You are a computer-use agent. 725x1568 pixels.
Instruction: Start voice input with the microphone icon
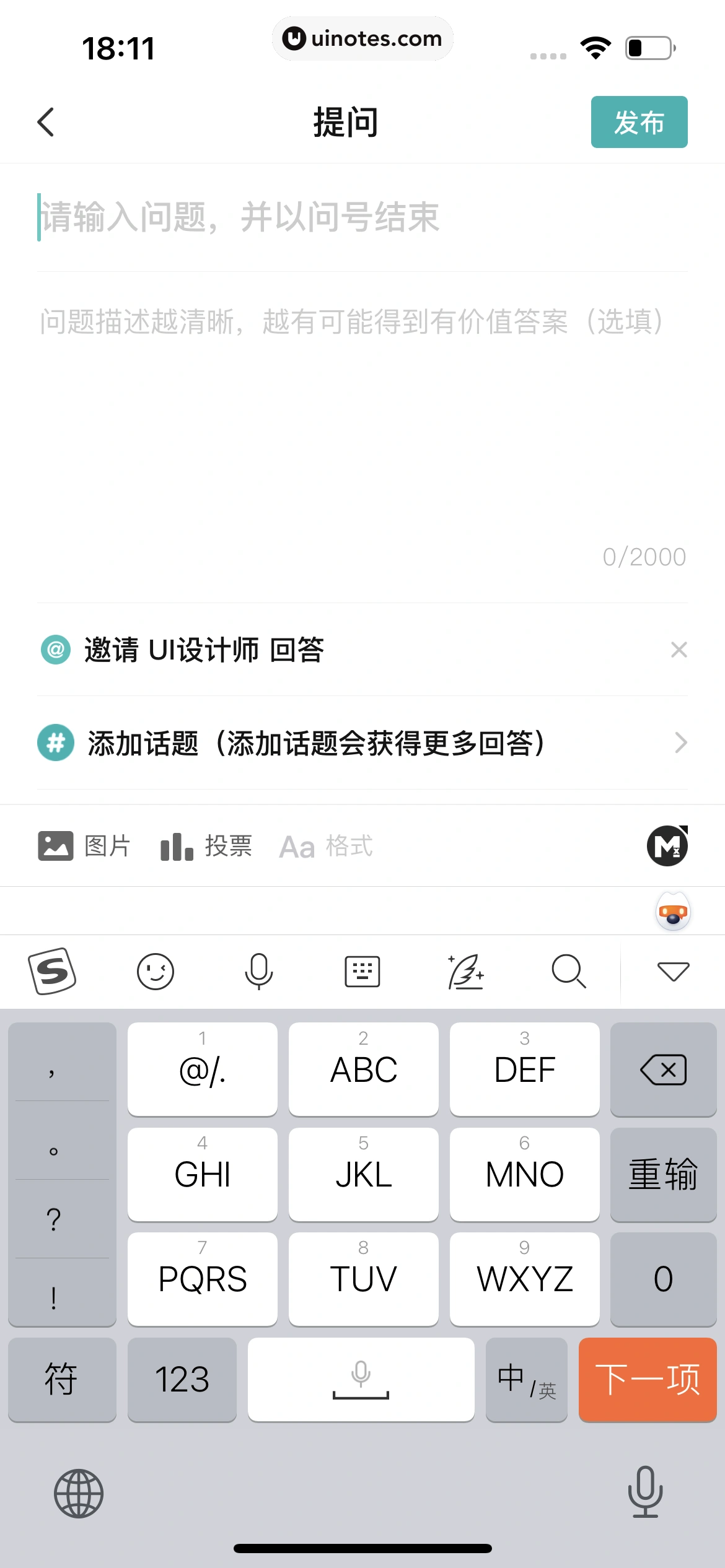point(259,971)
